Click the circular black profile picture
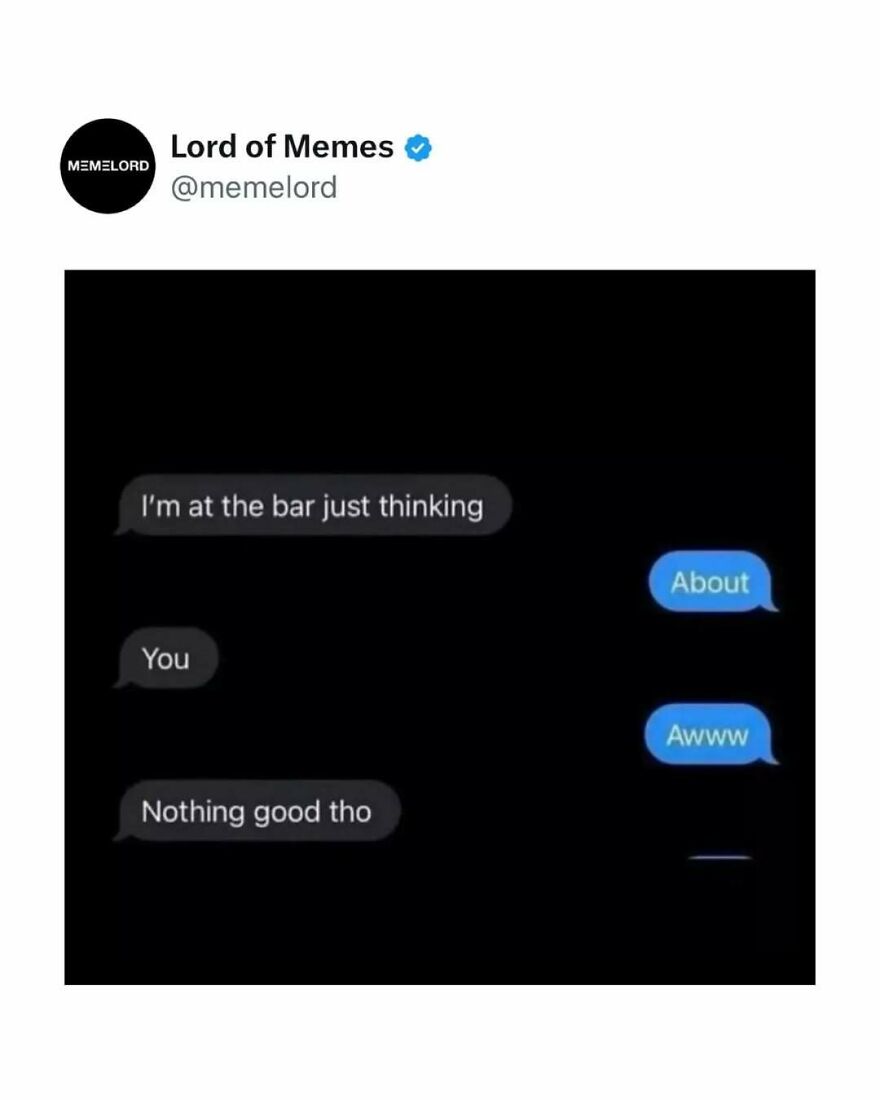Image resolution: width=880 pixels, height=1100 pixels. tap(109, 163)
